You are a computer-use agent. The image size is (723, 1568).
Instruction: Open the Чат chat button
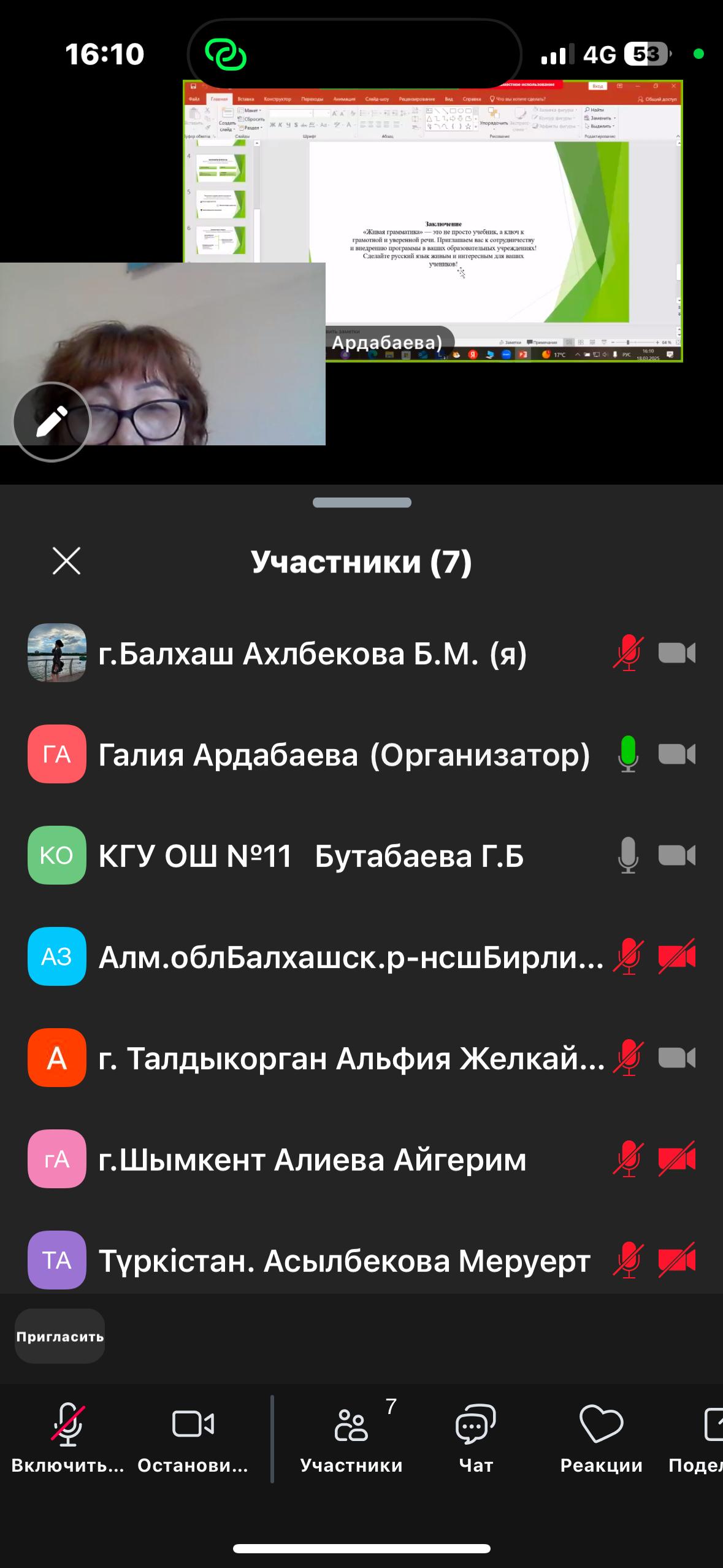tap(476, 1439)
